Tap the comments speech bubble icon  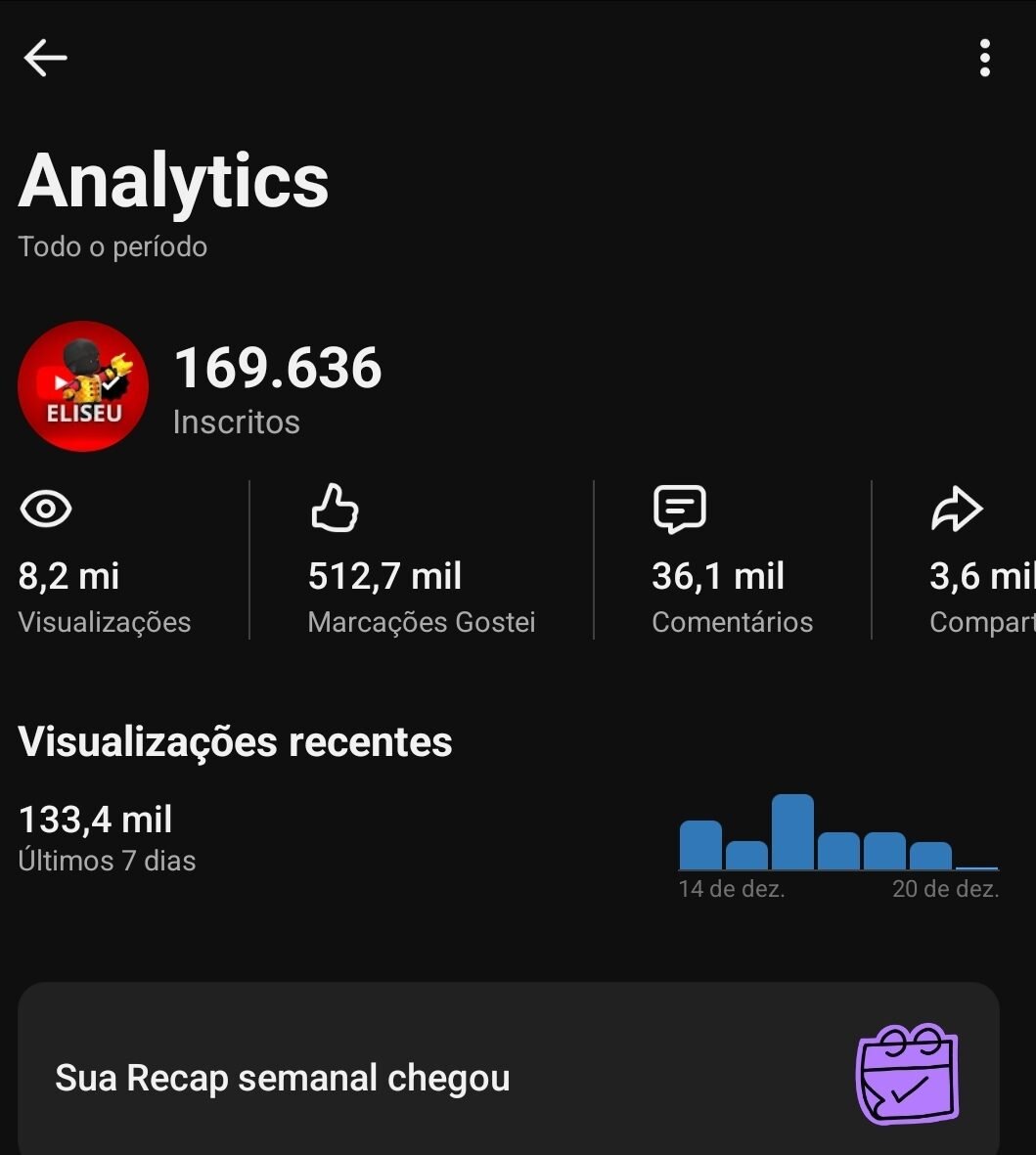pos(679,508)
